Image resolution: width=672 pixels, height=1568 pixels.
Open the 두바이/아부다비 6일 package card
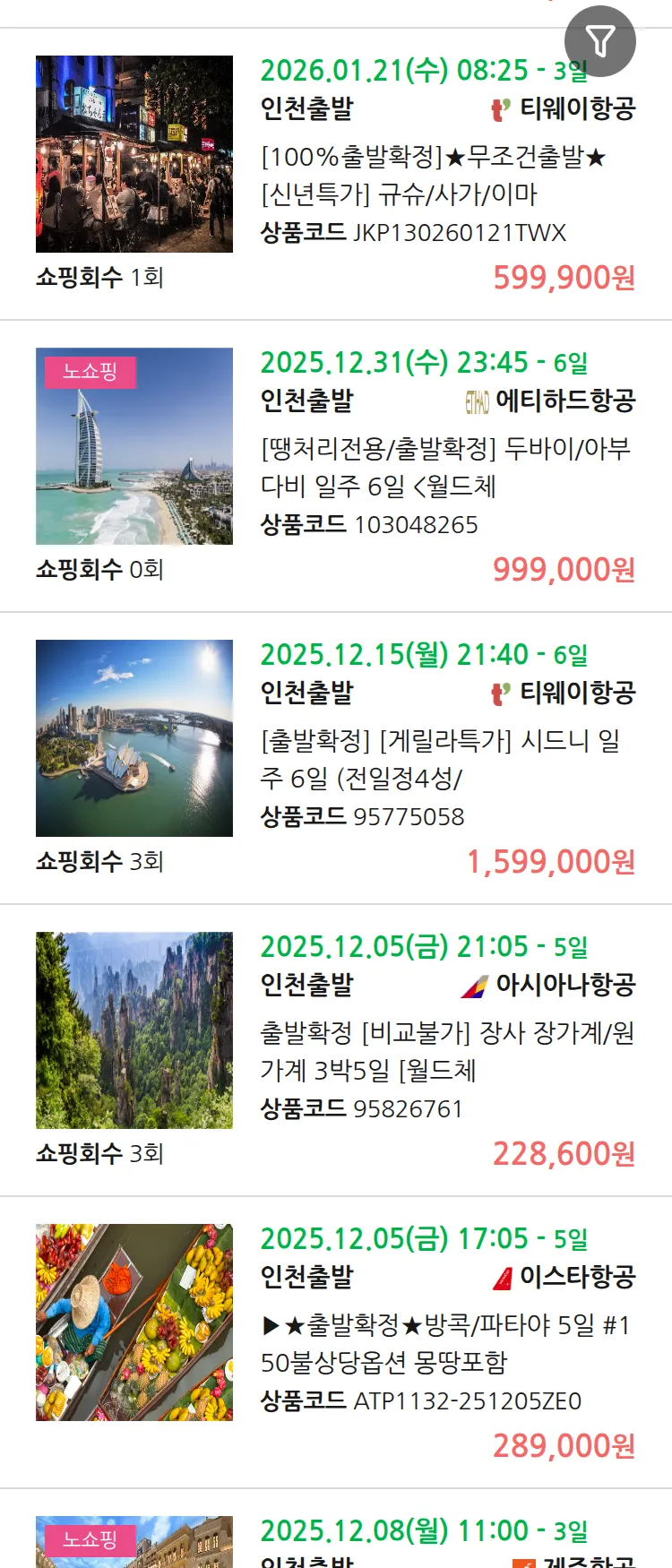(444, 467)
